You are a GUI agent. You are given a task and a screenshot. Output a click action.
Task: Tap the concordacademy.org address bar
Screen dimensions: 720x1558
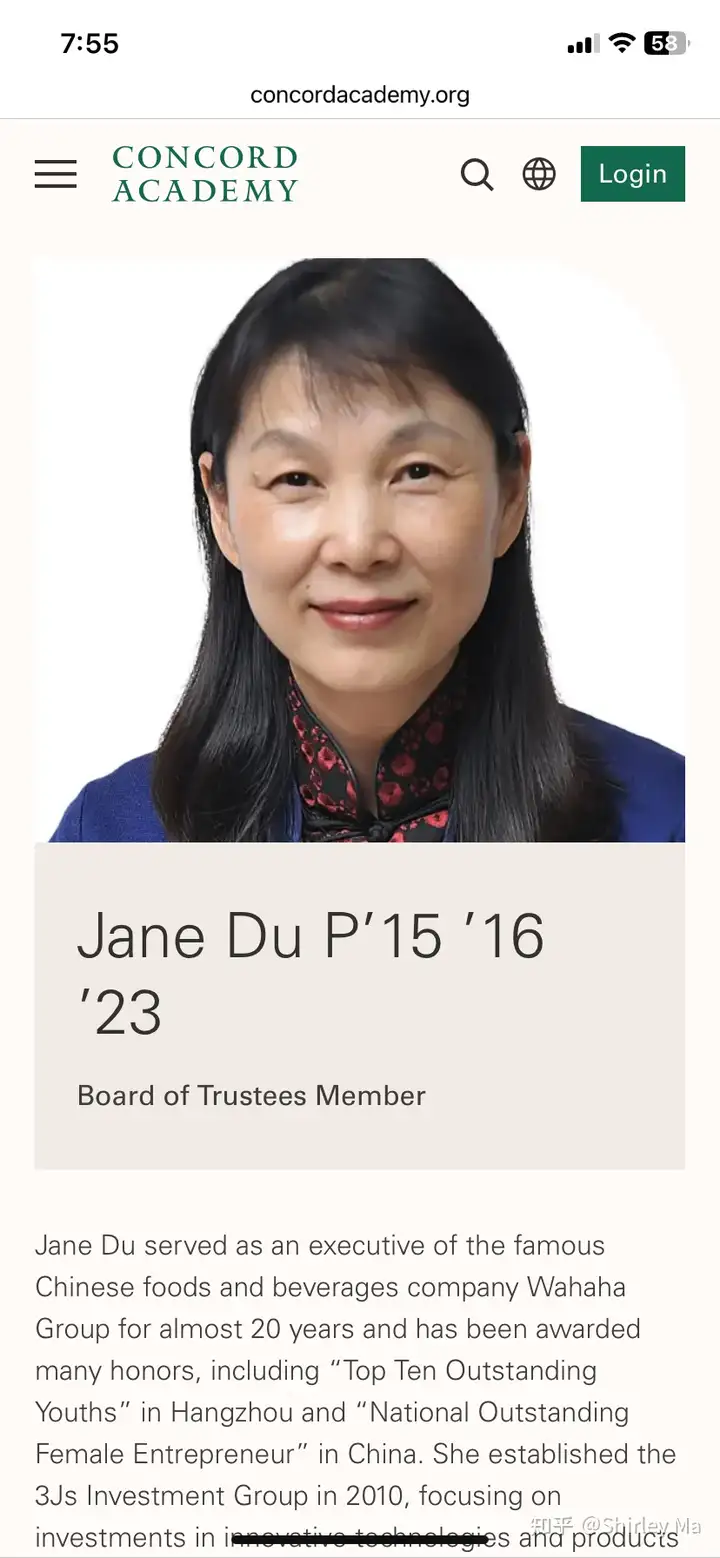(x=360, y=95)
